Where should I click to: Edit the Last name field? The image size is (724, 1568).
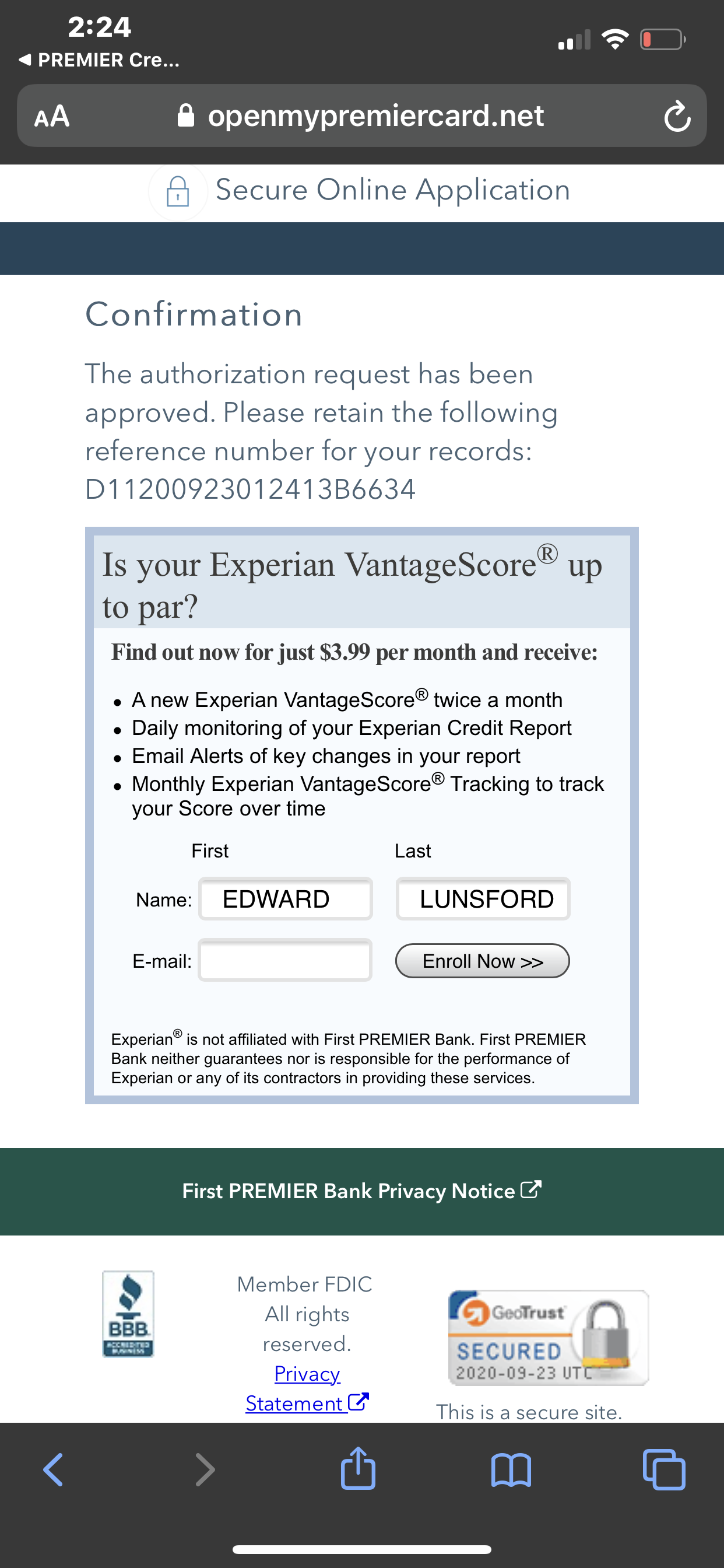483,898
